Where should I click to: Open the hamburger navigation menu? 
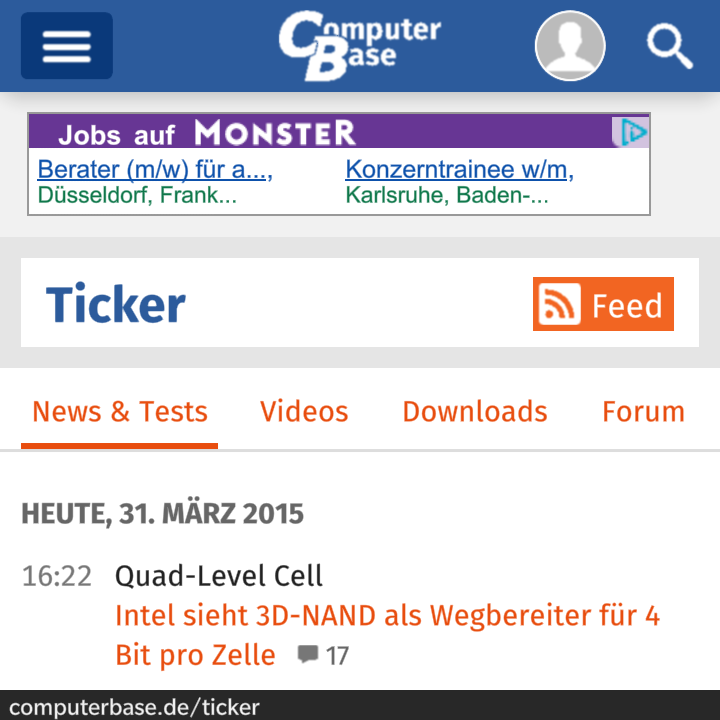[66, 46]
